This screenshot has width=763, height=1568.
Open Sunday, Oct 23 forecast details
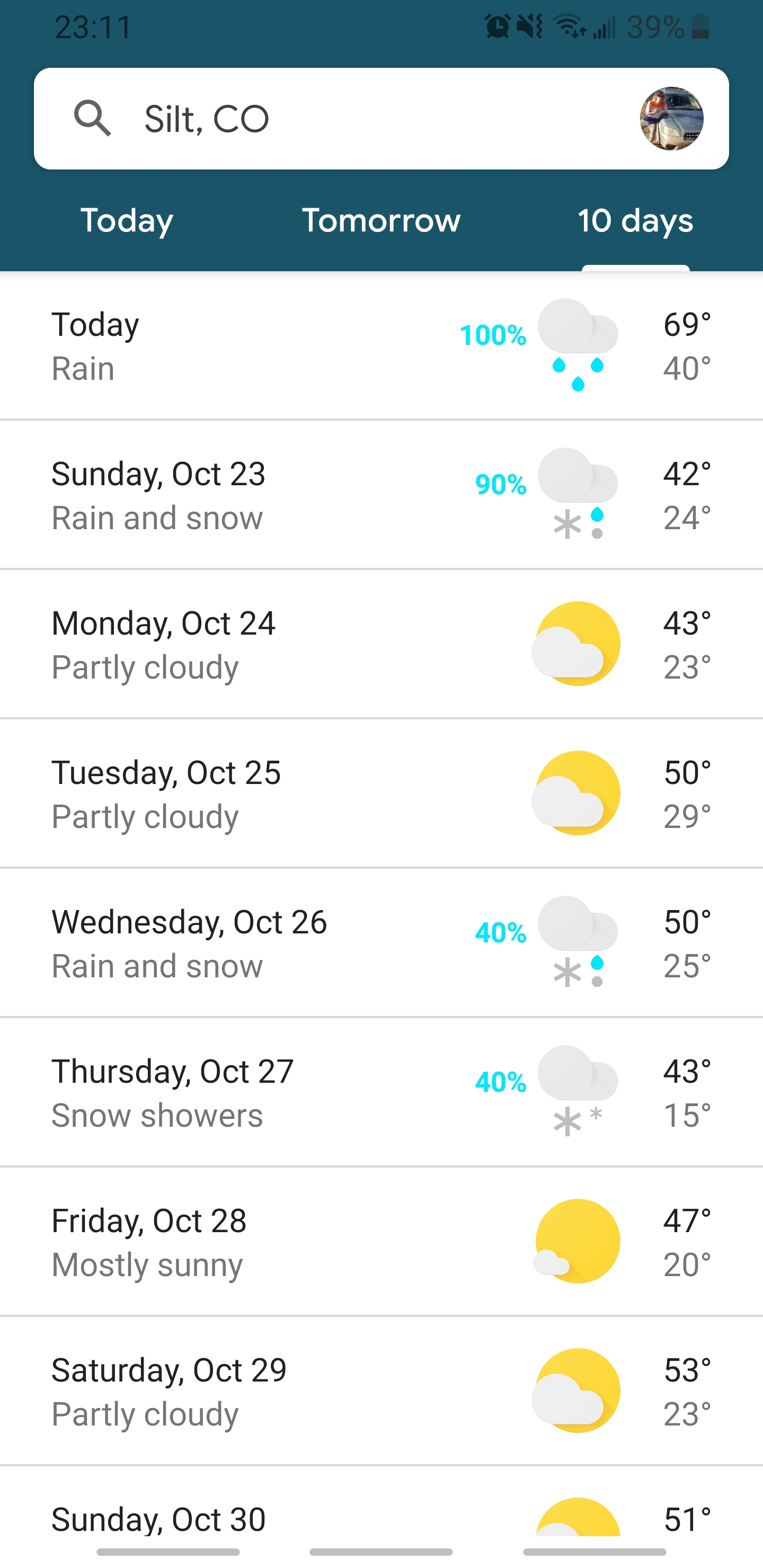point(381,495)
